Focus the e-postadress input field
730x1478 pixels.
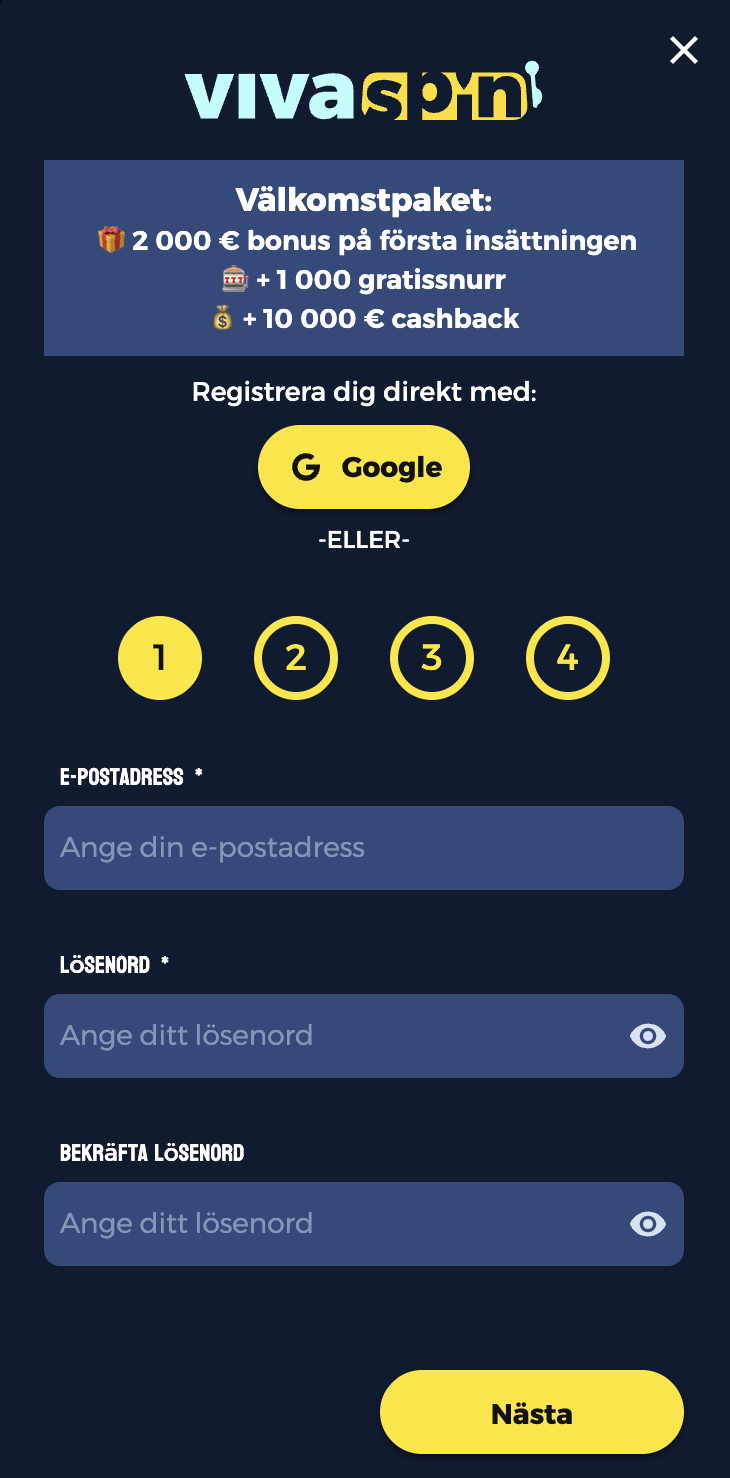pyautogui.click(x=363, y=847)
